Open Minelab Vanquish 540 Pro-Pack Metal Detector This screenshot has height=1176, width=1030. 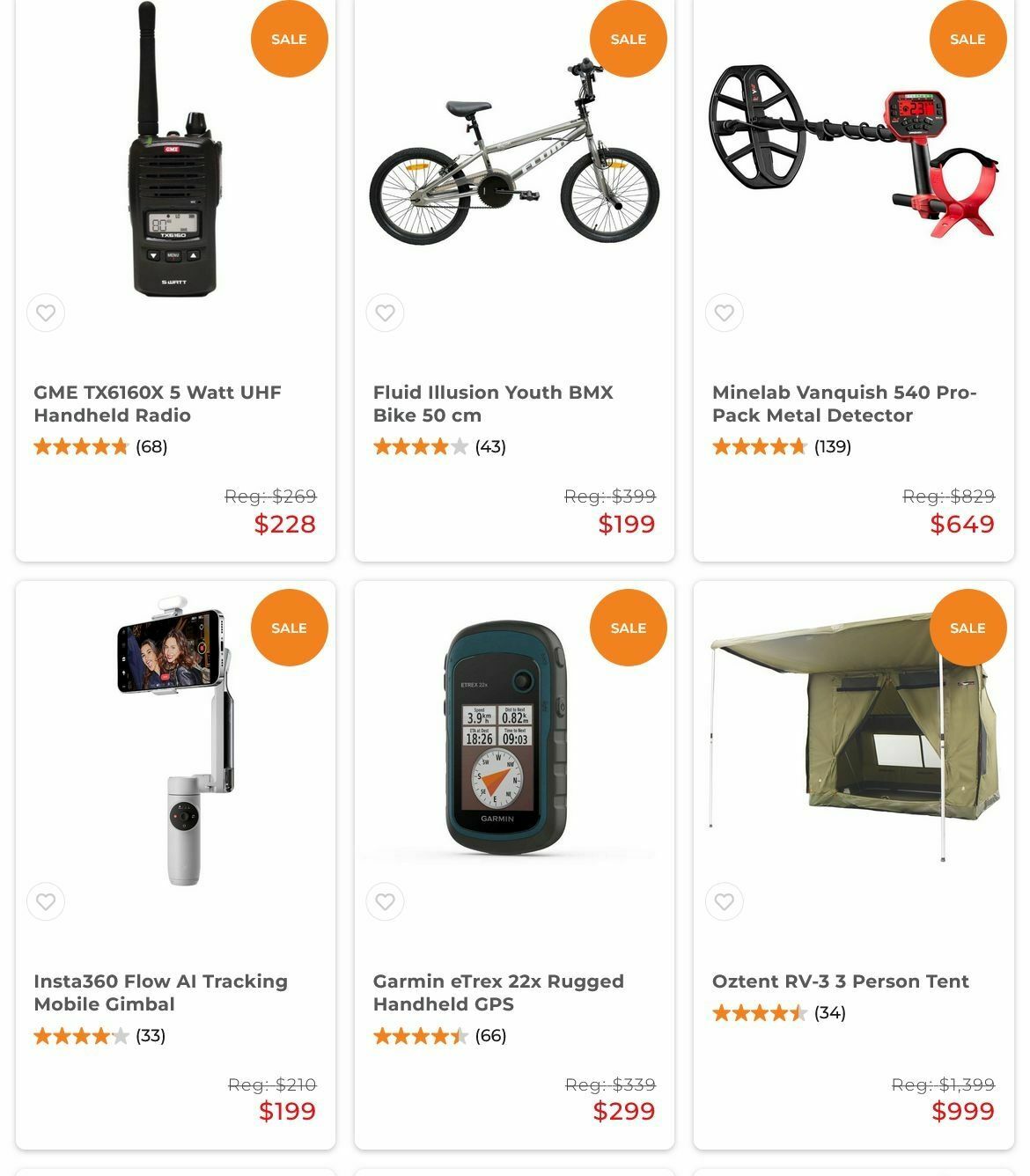[x=844, y=404]
